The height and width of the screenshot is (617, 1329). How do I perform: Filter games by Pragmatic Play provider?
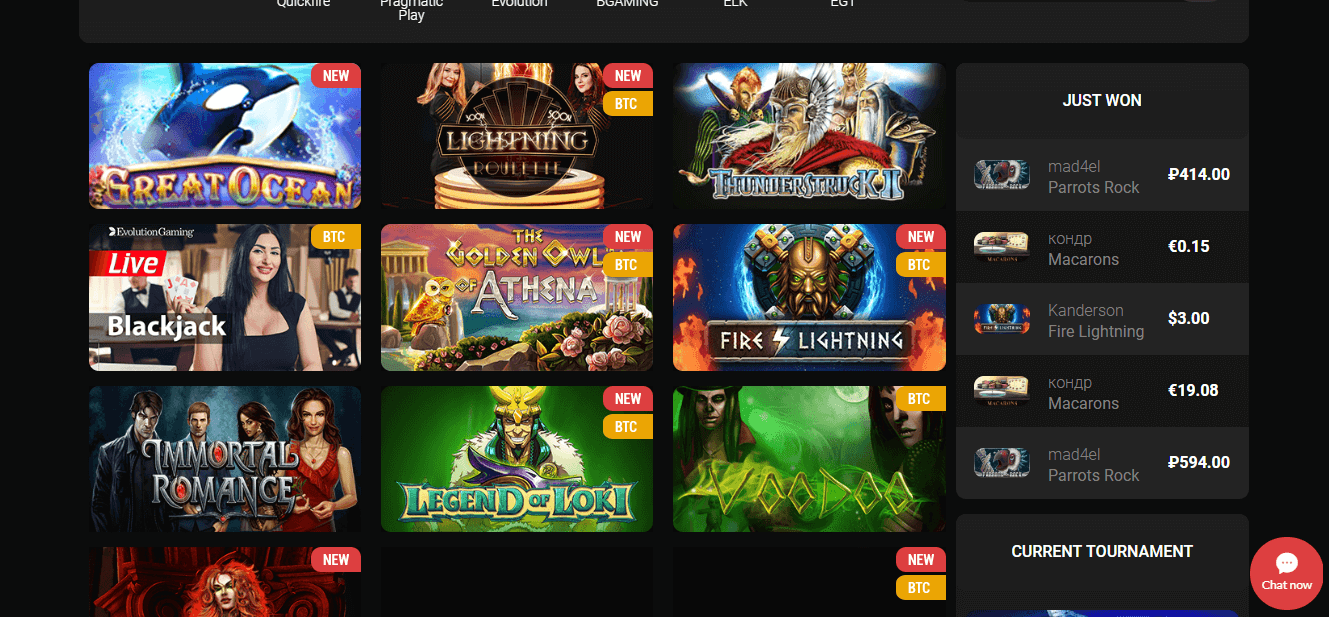click(411, 10)
